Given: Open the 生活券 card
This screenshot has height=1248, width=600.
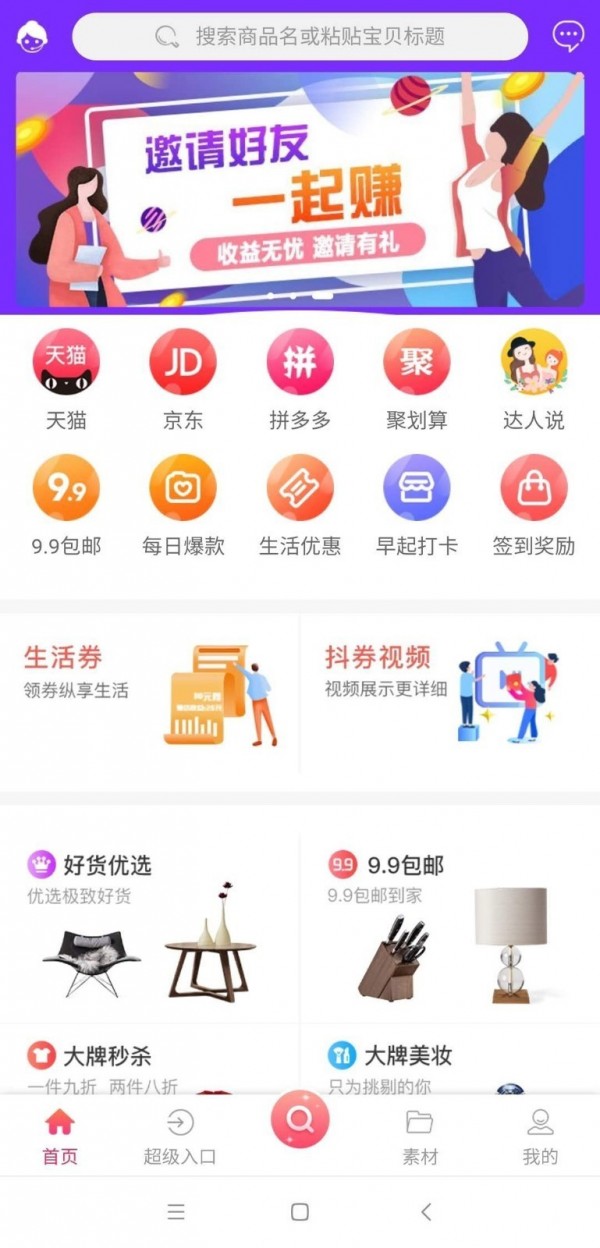Looking at the screenshot, I should click(x=150, y=692).
